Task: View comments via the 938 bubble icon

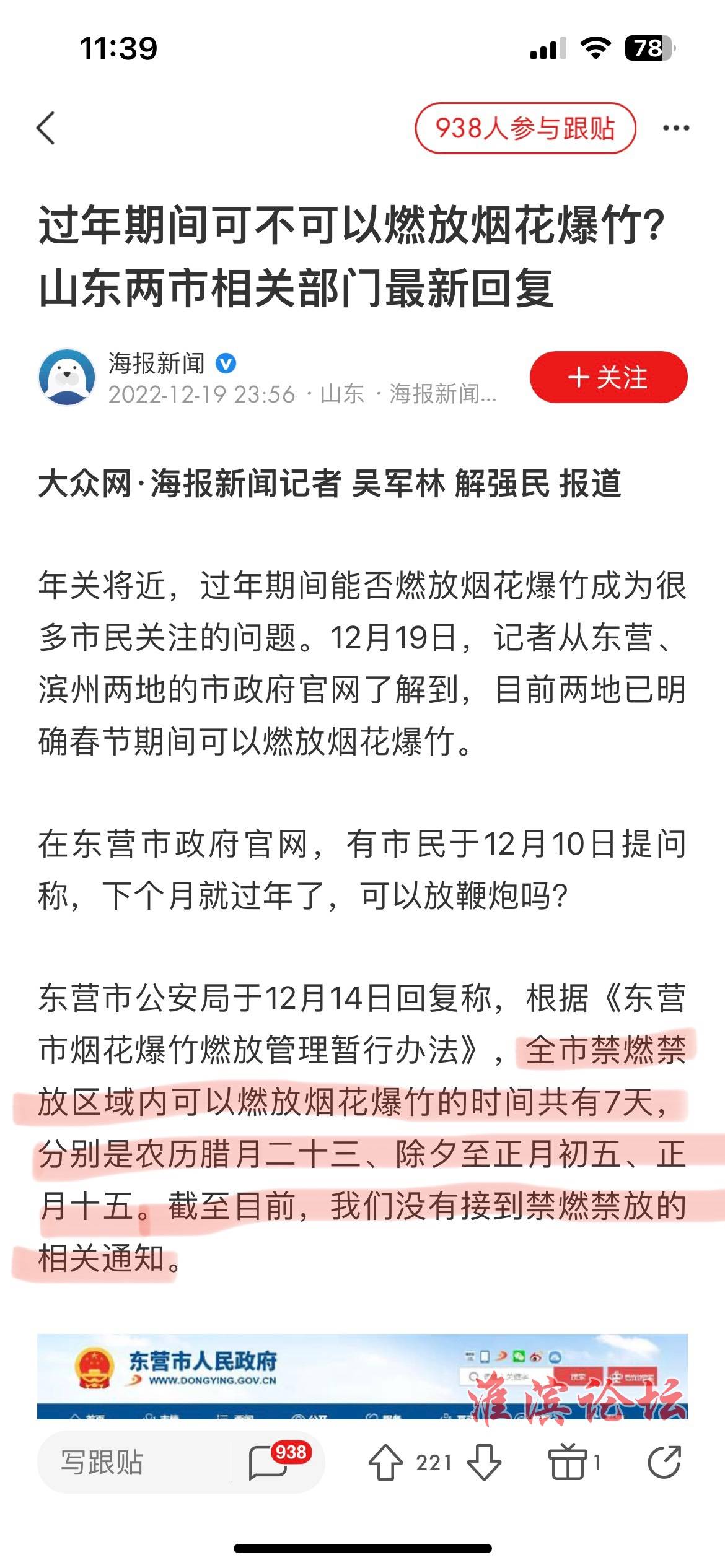Action: 278,1461
